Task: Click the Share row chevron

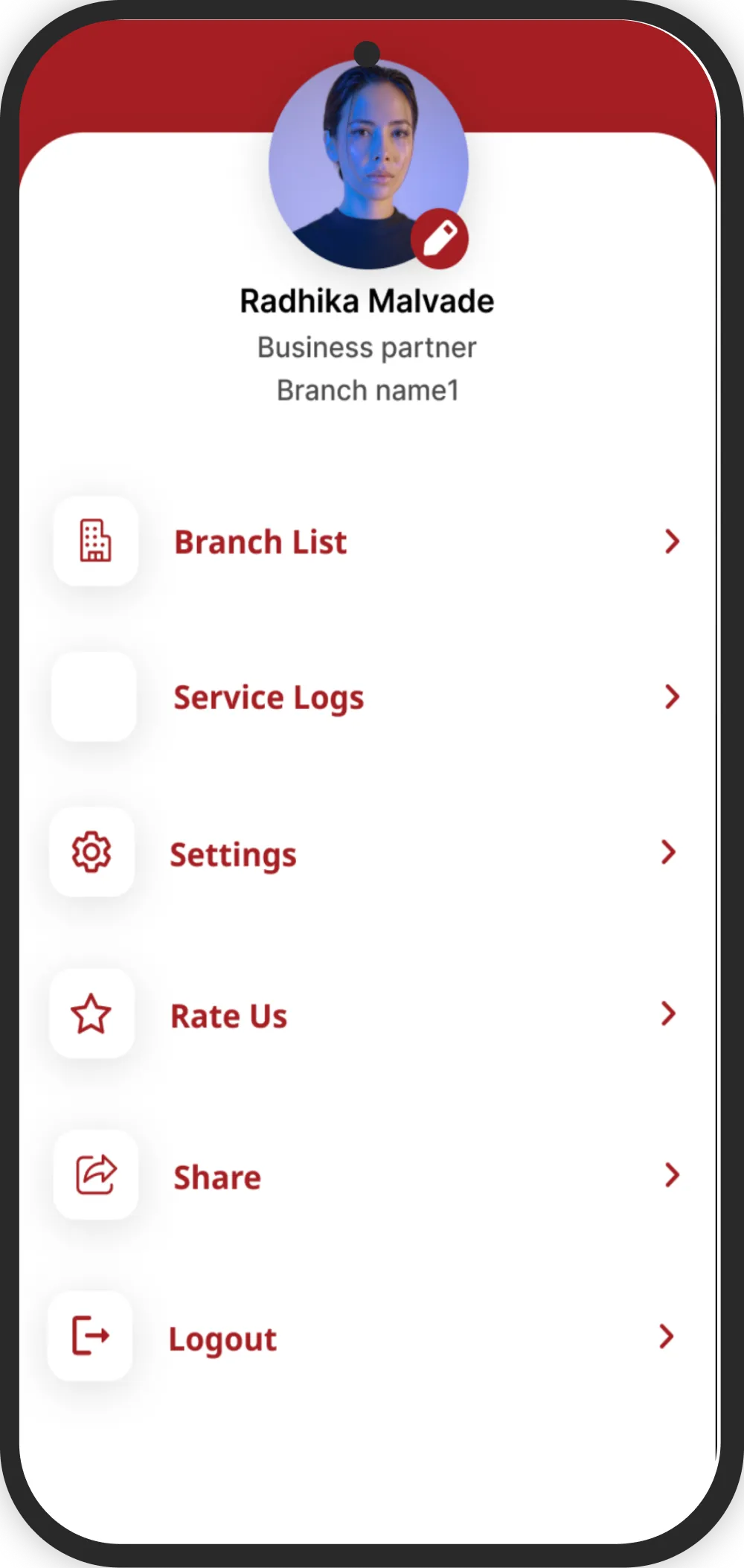Action: [670, 1176]
